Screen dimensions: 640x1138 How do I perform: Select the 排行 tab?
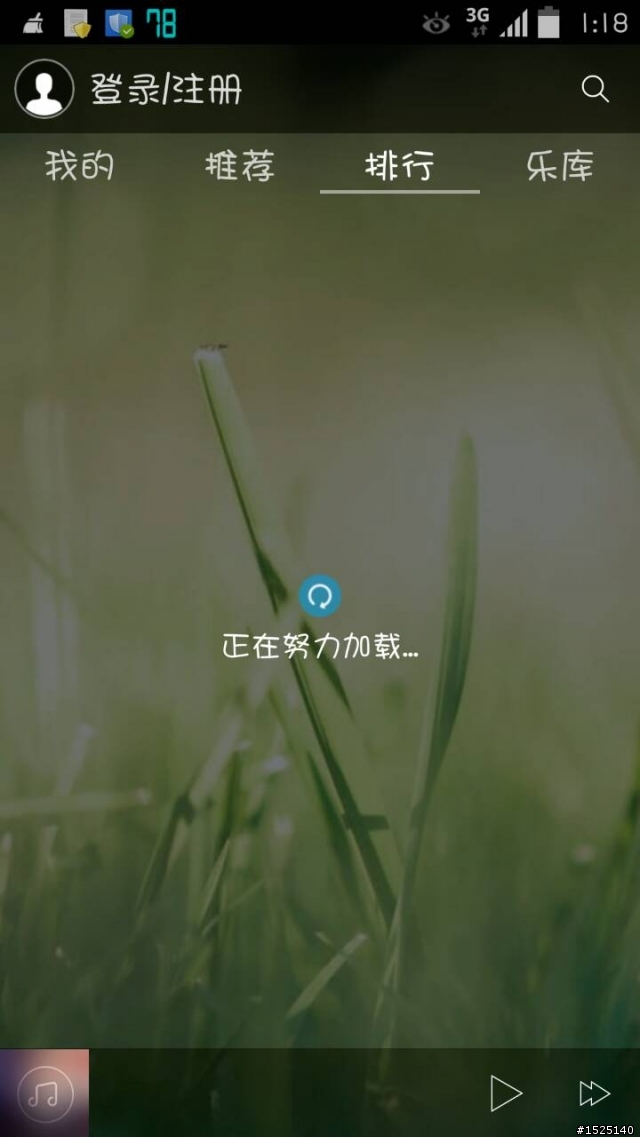click(399, 166)
